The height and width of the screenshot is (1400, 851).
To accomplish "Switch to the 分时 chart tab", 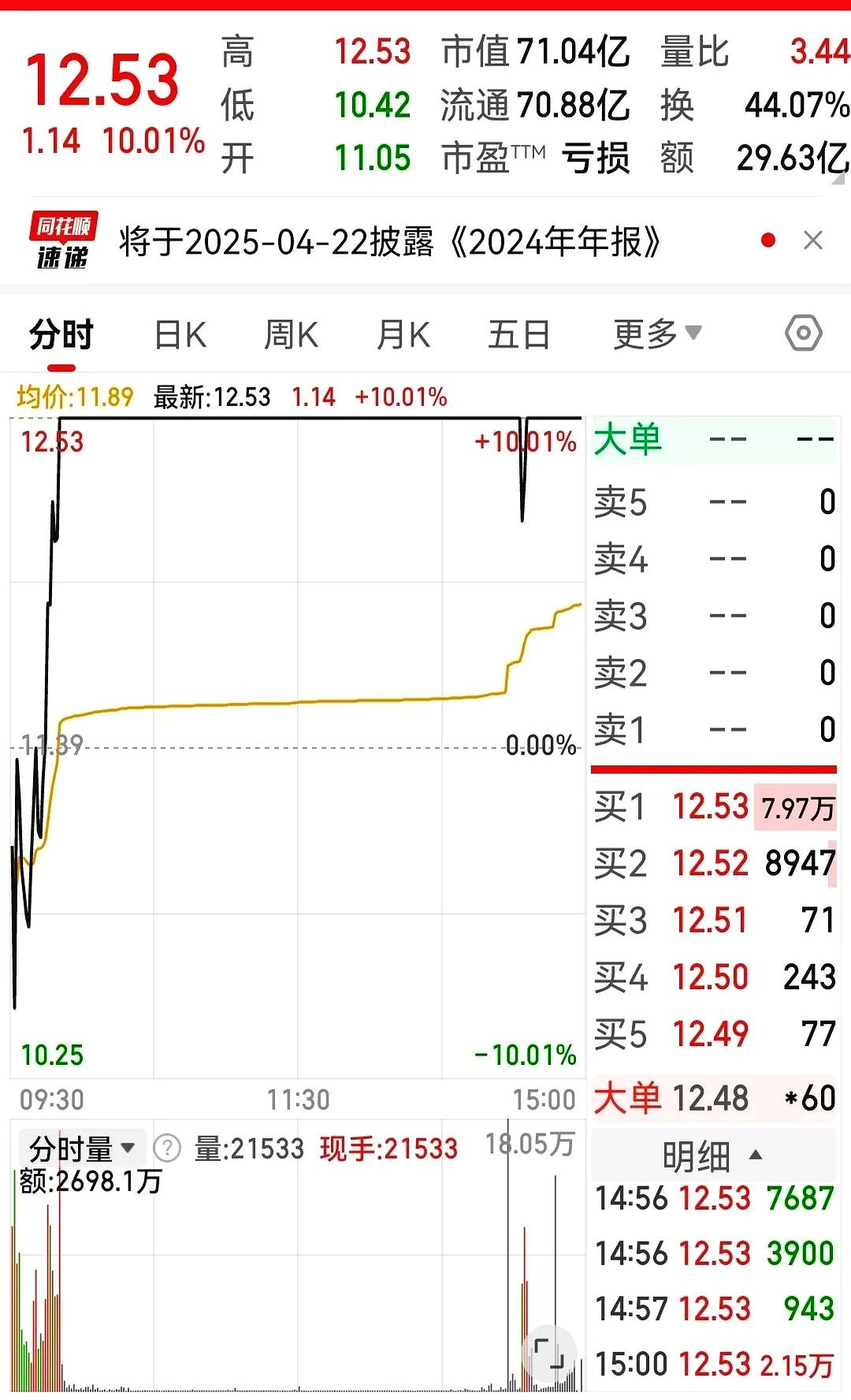I will [61, 335].
